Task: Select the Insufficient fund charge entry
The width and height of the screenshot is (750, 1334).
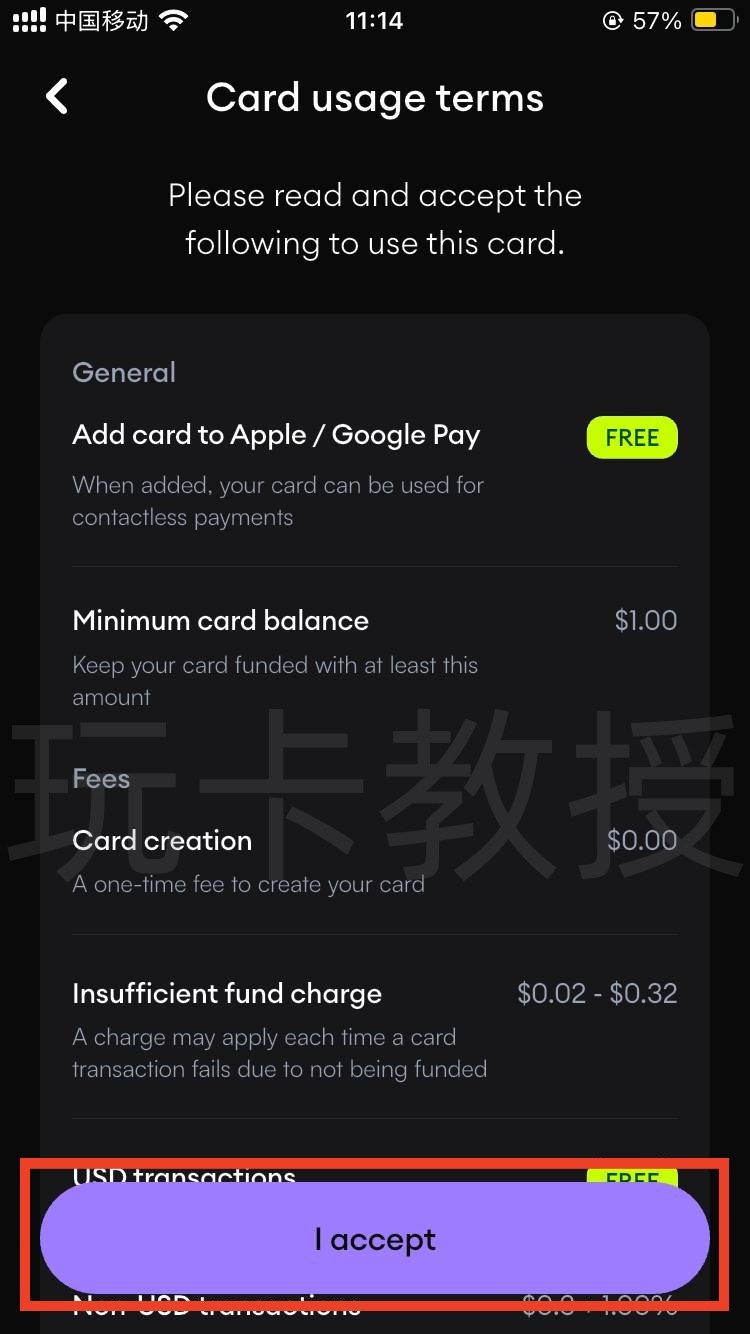Action: 227,993
